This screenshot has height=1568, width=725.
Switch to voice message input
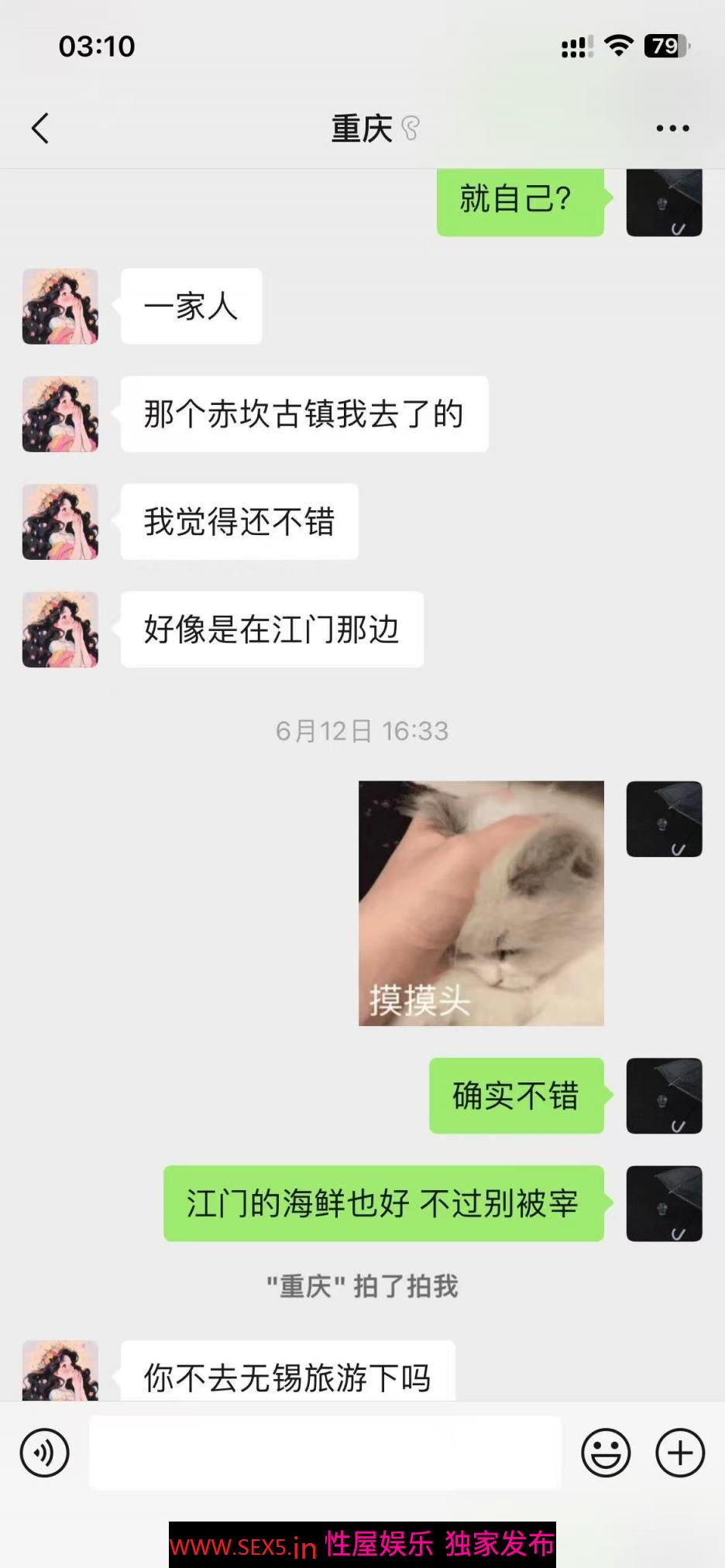coord(45,1453)
